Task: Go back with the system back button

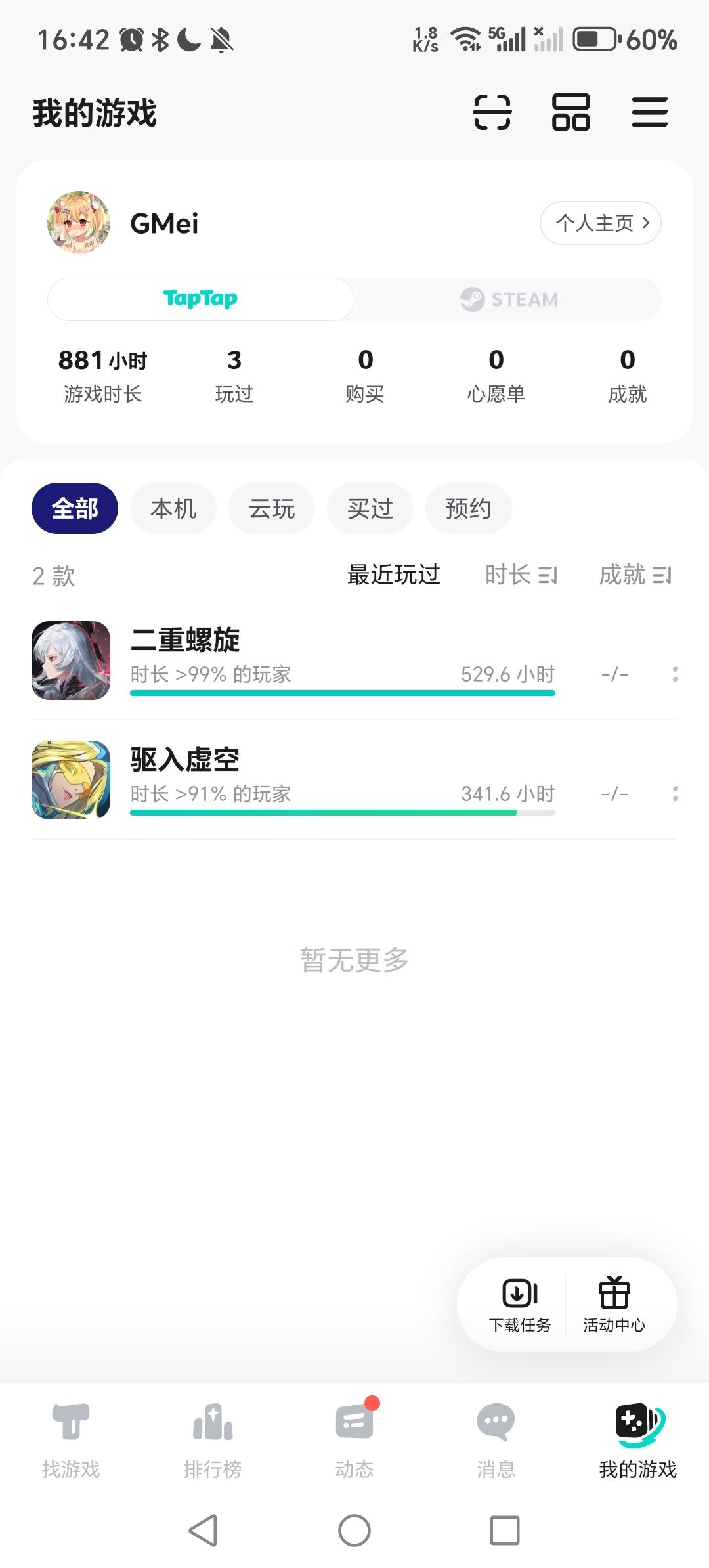Action: point(204,1531)
